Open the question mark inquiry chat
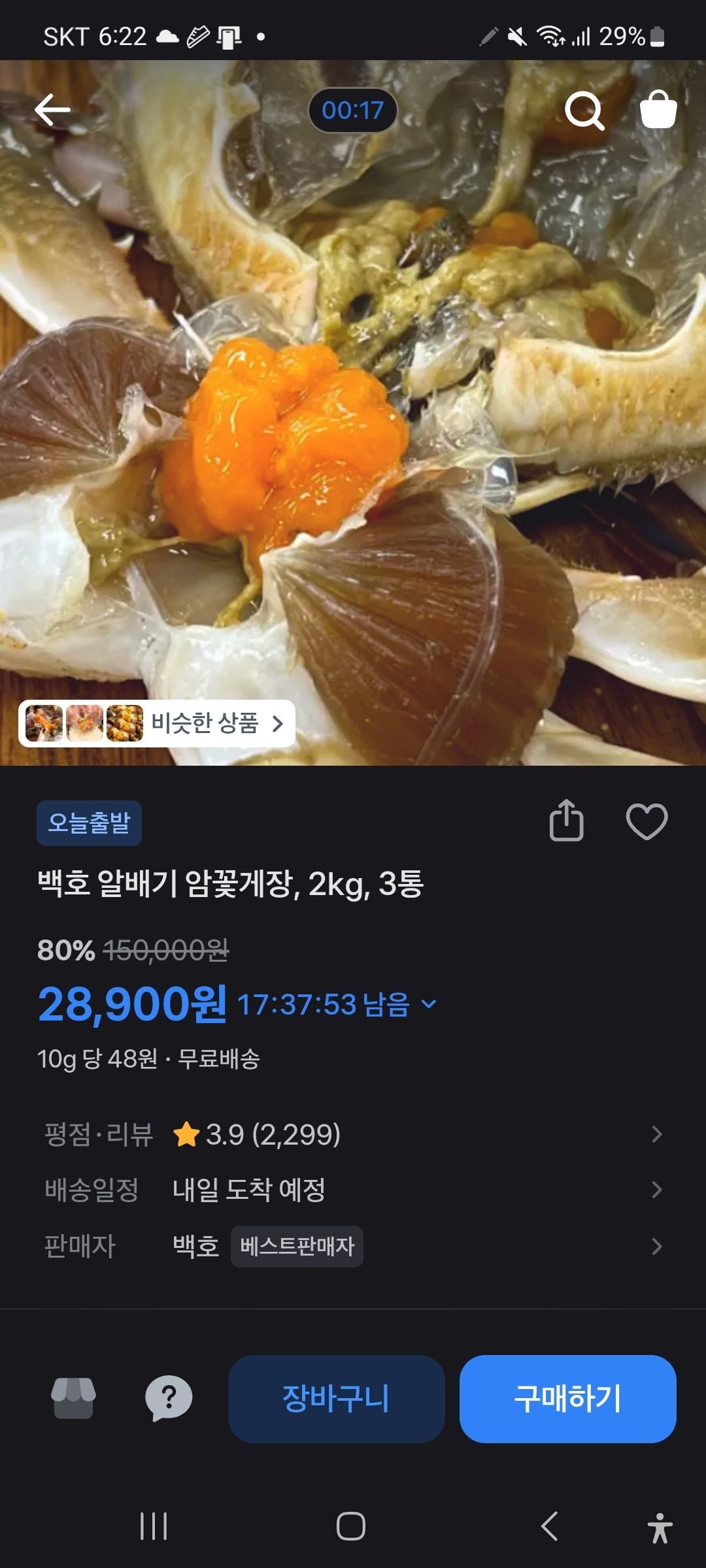The width and height of the screenshot is (706, 1568). click(x=169, y=1398)
